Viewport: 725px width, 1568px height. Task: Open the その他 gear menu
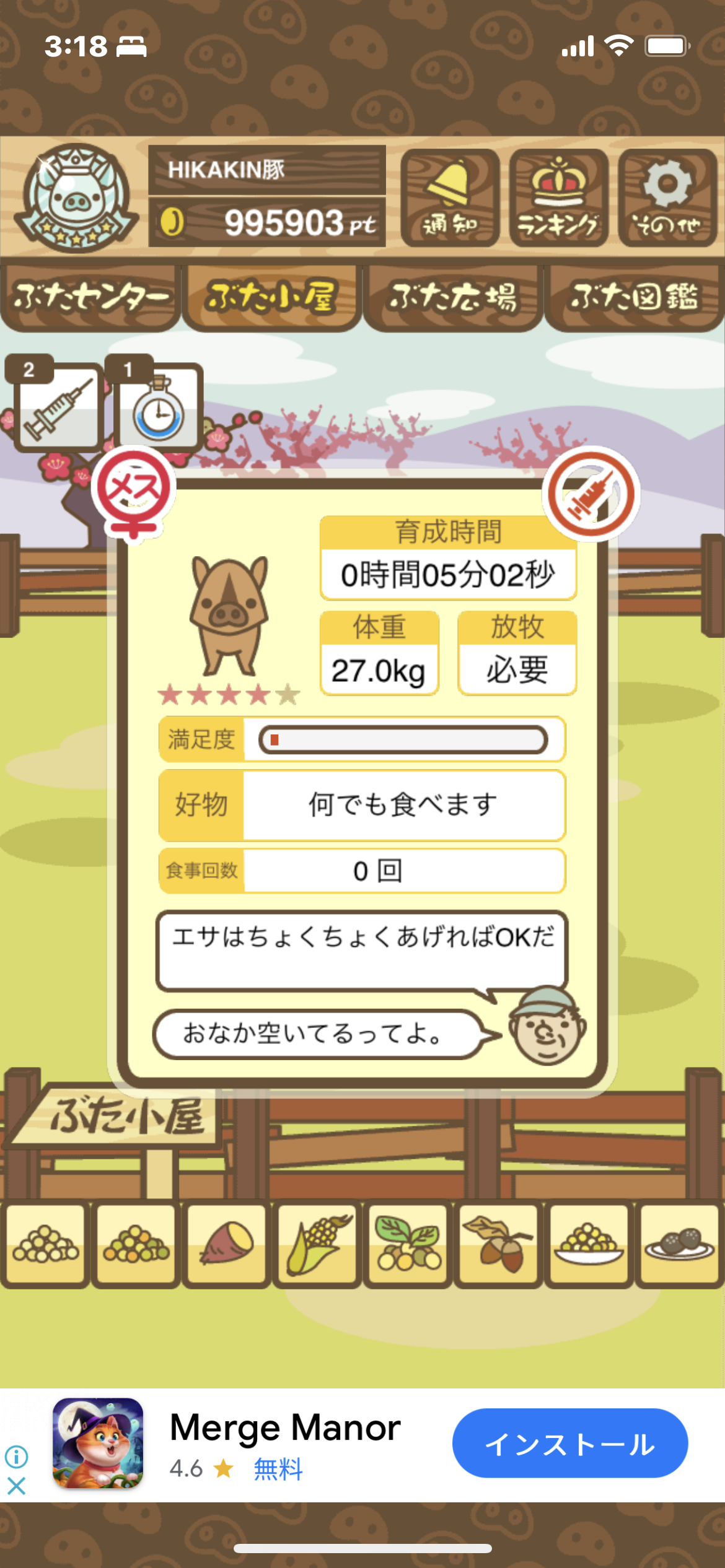click(x=667, y=198)
